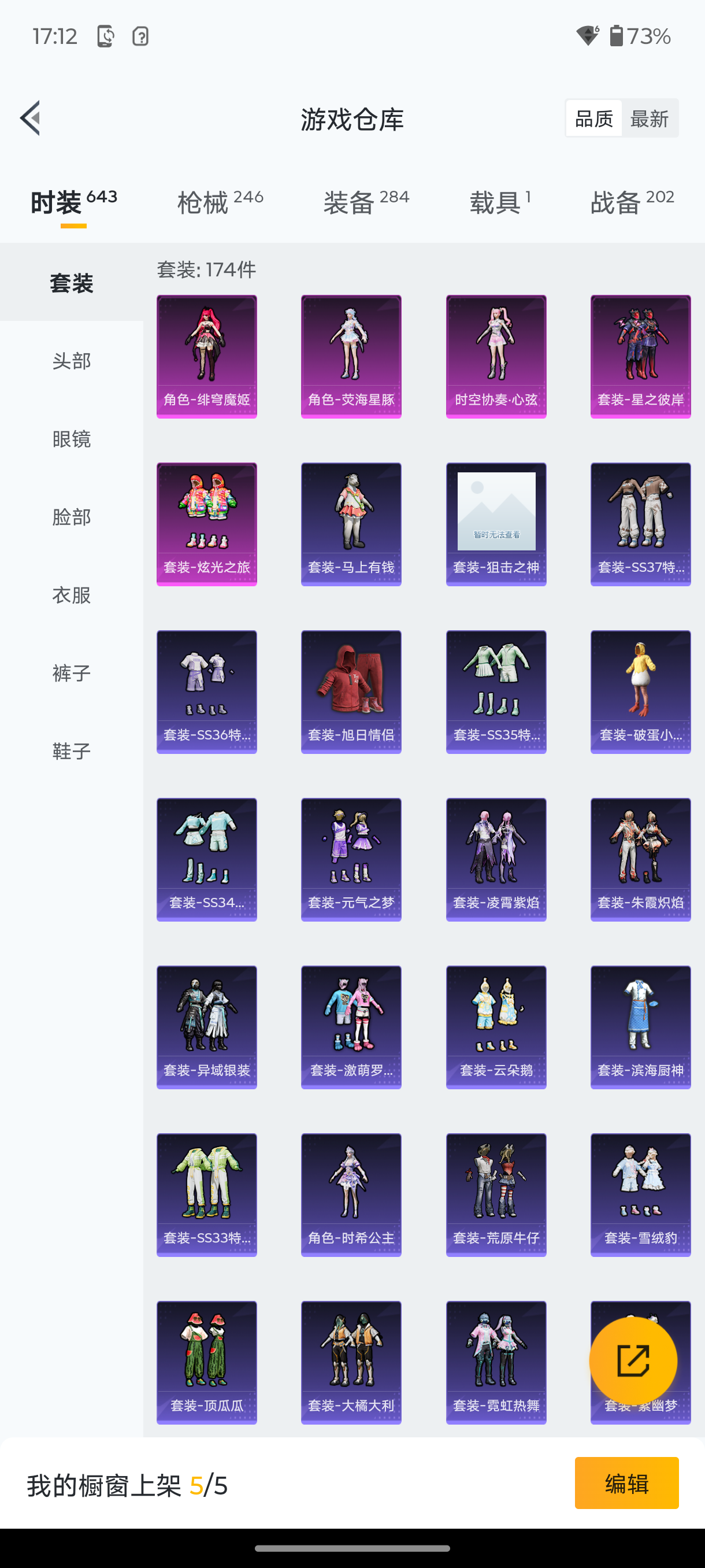The width and height of the screenshot is (705, 1568).
Task: Select the 裤子 category
Action: (x=71, y=672)
